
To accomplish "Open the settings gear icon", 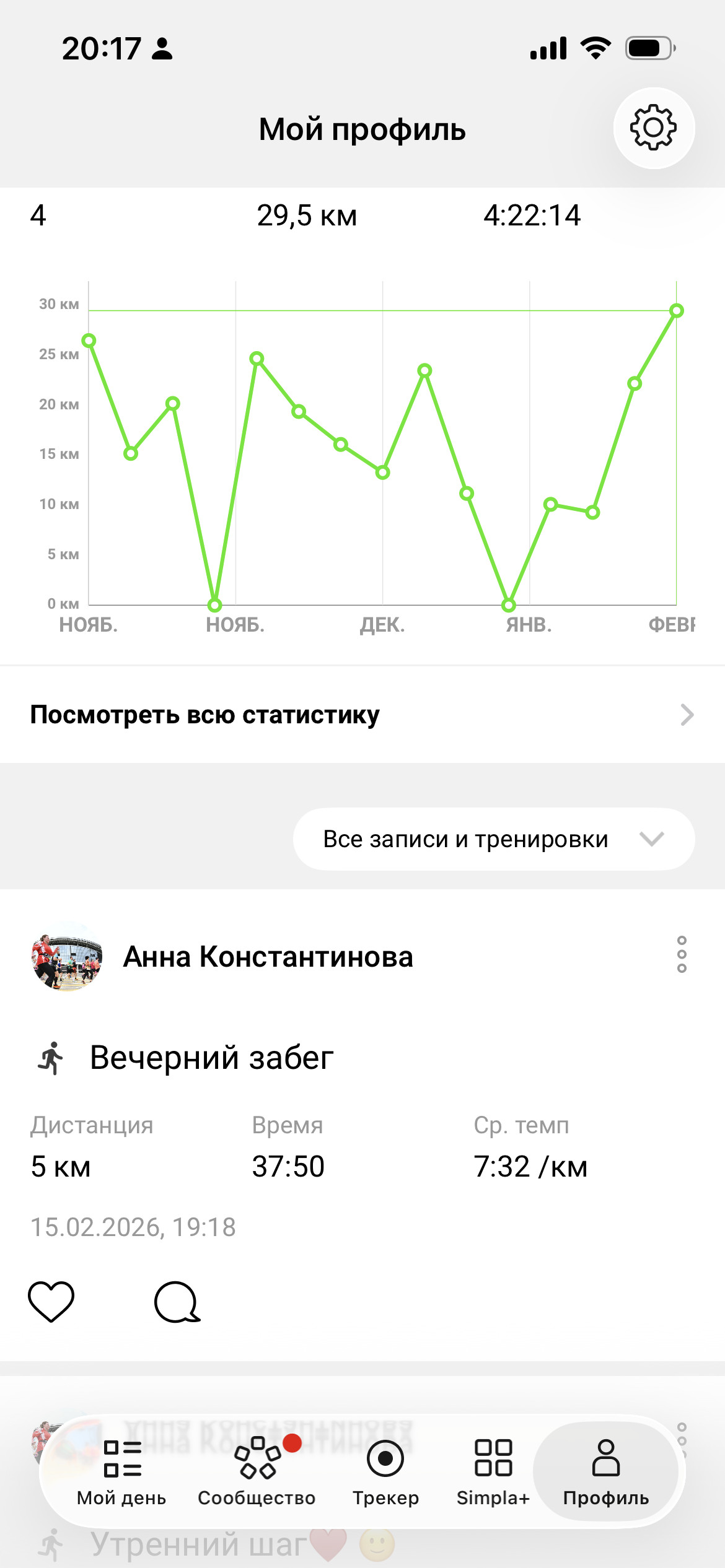I will tap(654, 128).
